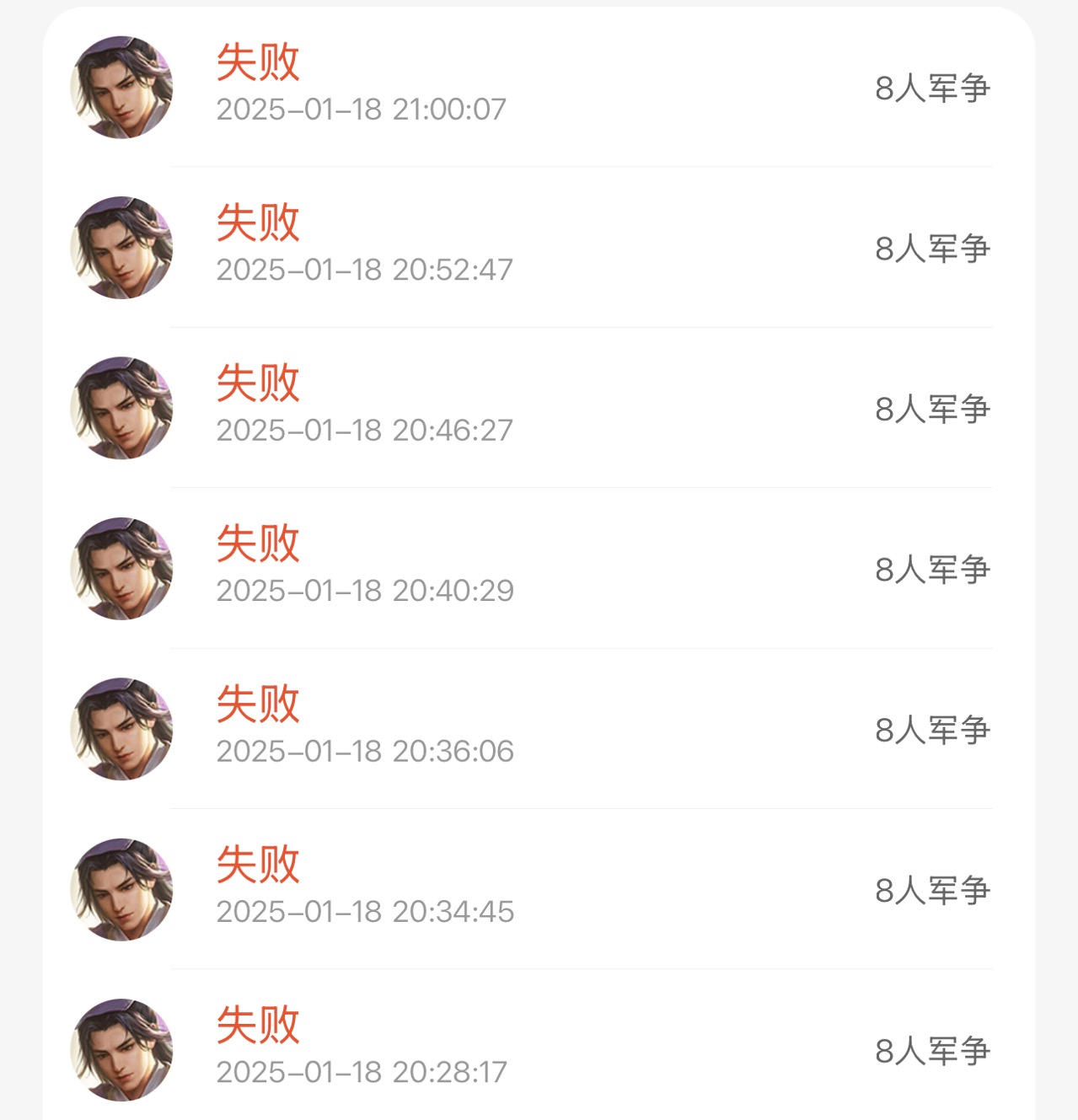View the defeat logged at 20:52:47
This screenshot has height=1120, width=1078.
[539, 248]
